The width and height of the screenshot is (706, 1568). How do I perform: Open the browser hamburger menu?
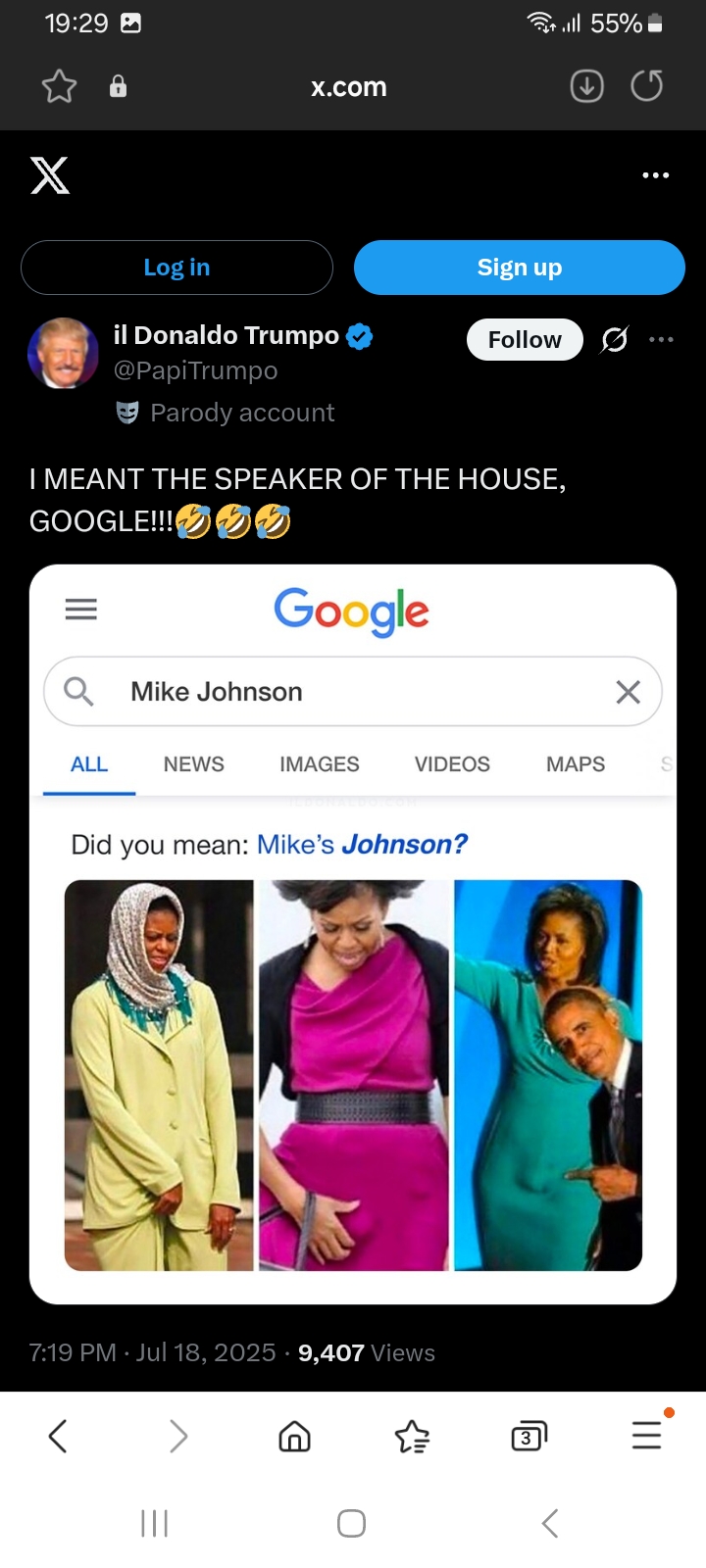[647, 1437]
